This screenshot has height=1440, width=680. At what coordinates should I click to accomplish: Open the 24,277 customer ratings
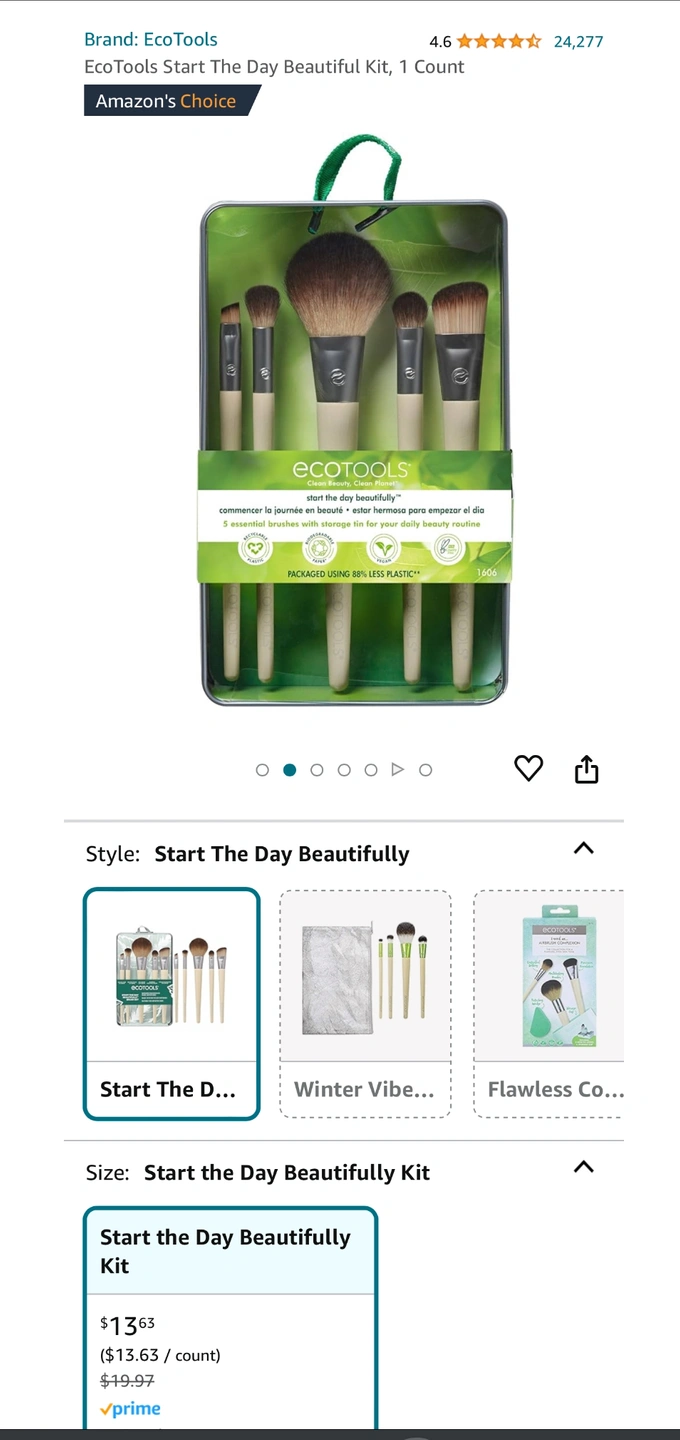point(578,41)
